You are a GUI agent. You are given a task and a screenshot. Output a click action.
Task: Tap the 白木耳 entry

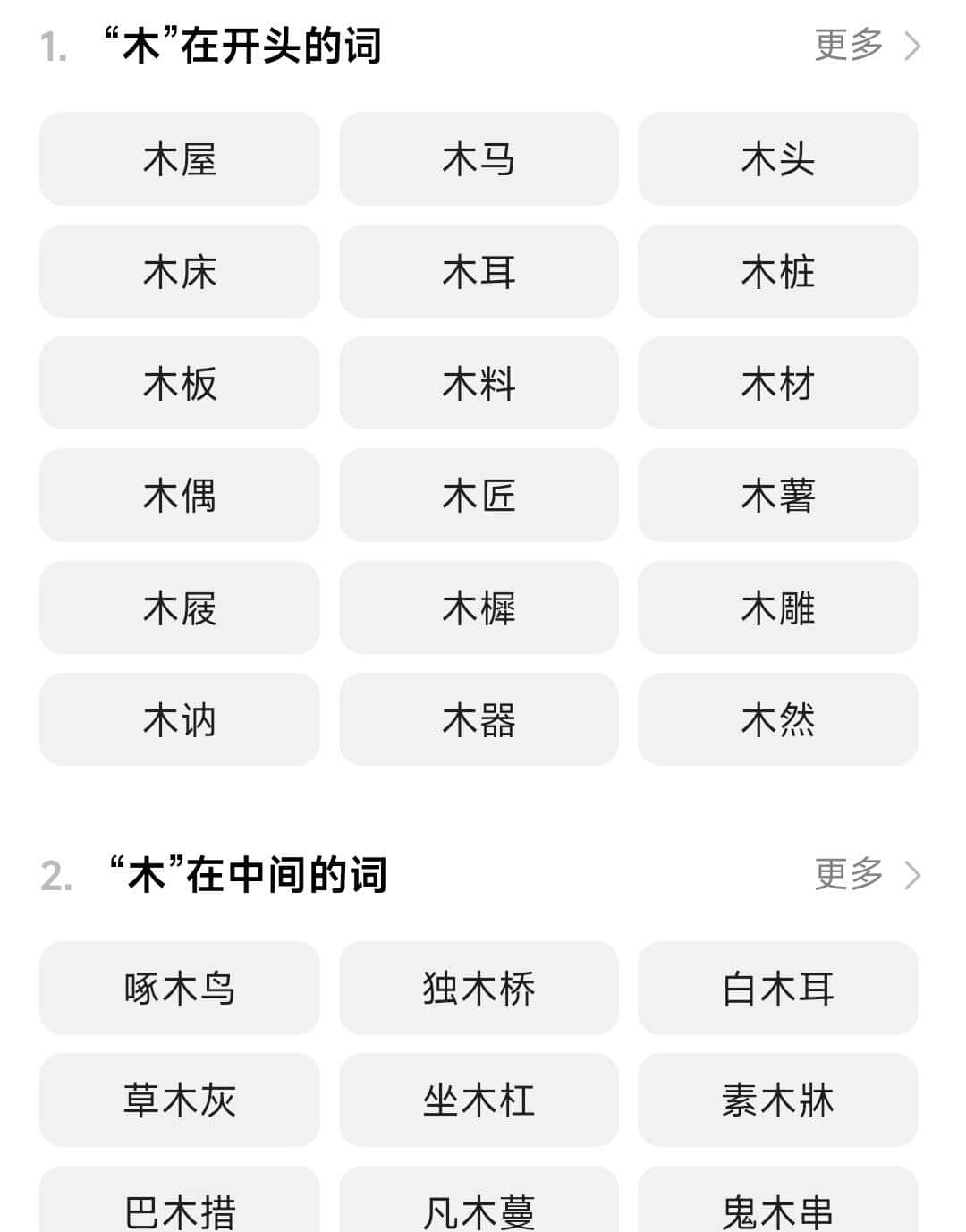777,990
